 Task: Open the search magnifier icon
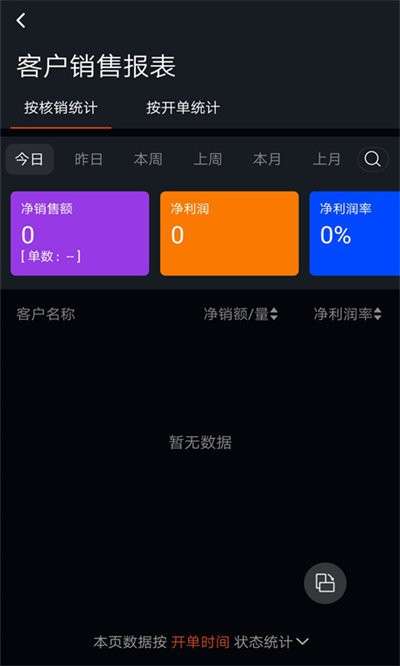pyautogui.click(x=373, y=160)
